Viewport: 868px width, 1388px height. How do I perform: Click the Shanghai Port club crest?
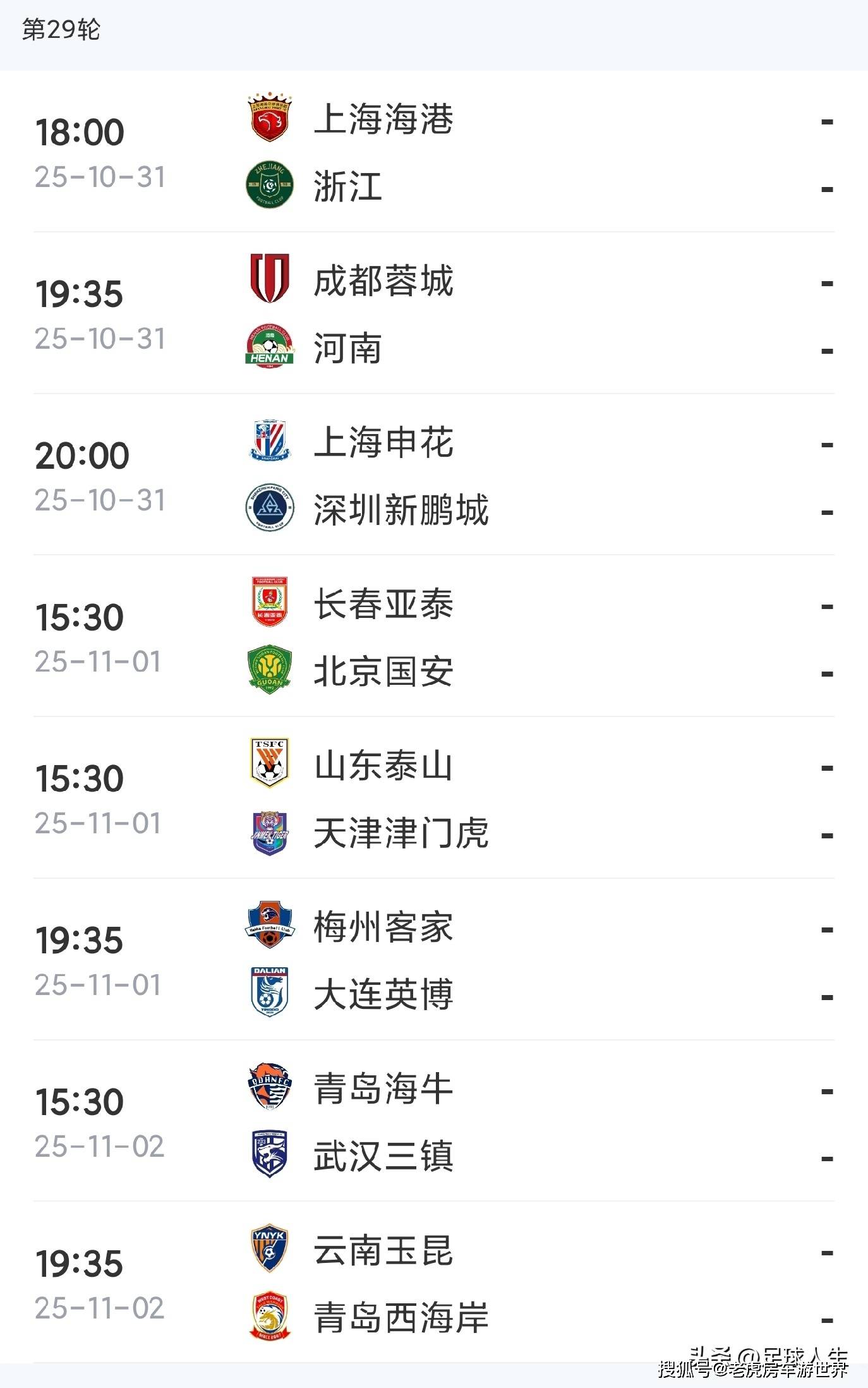tap(269, 117)
